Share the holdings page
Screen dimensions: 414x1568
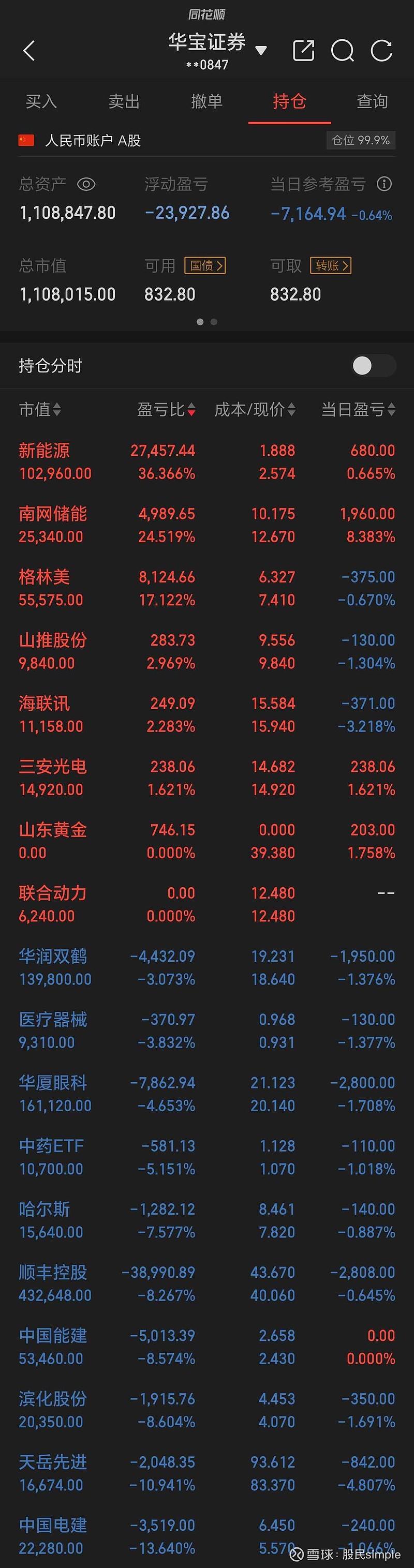click(303, 51)
